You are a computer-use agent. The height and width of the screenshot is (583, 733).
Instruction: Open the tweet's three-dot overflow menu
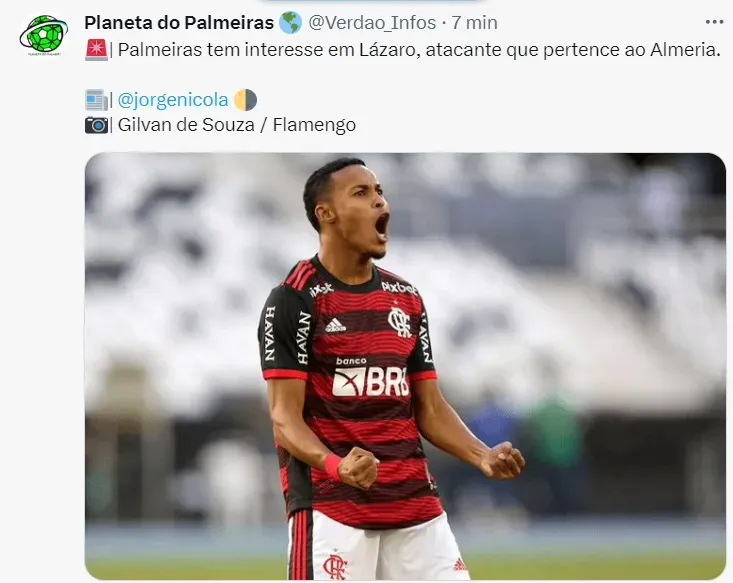coord(713,21)
